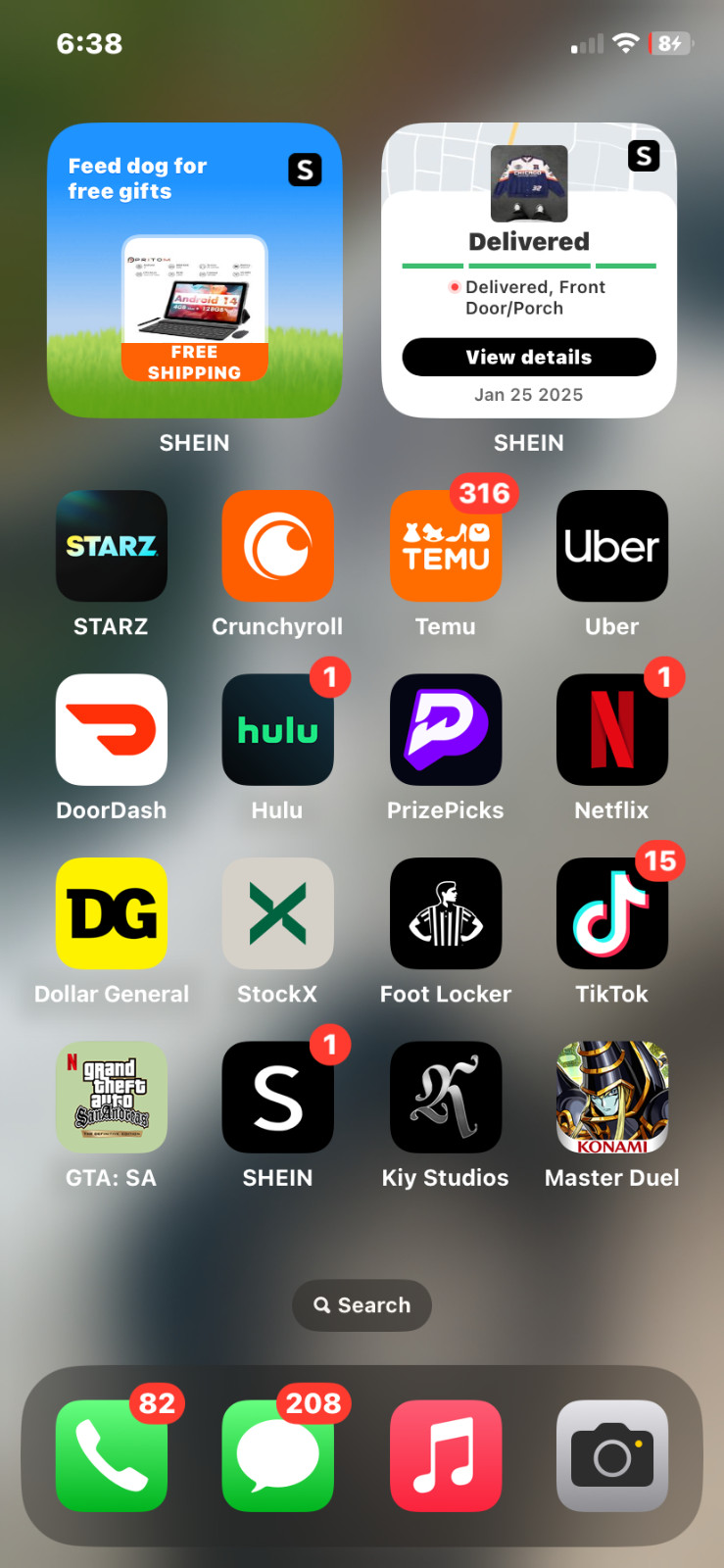The image size is (724, 1568).
Task: Open DoorDash
Action: click(111, 729)
